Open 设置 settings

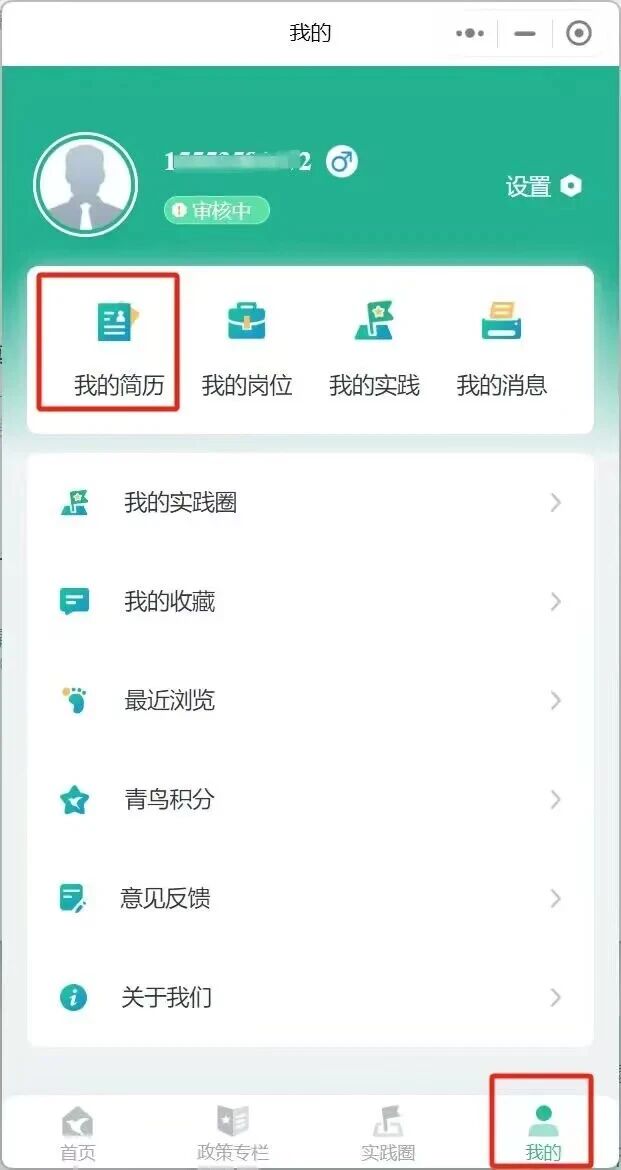(x=543, y=187)
